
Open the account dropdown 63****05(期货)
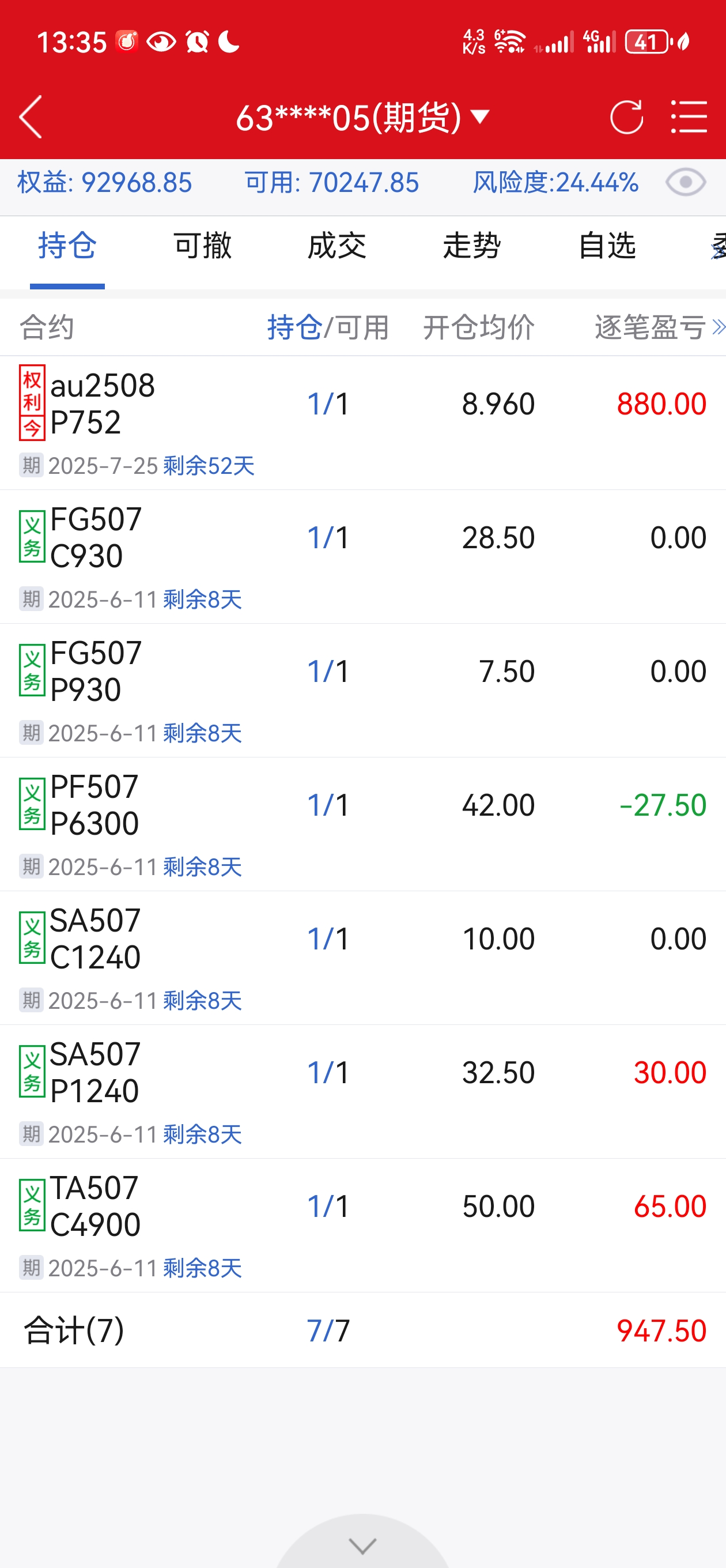(x=362, y=117)
